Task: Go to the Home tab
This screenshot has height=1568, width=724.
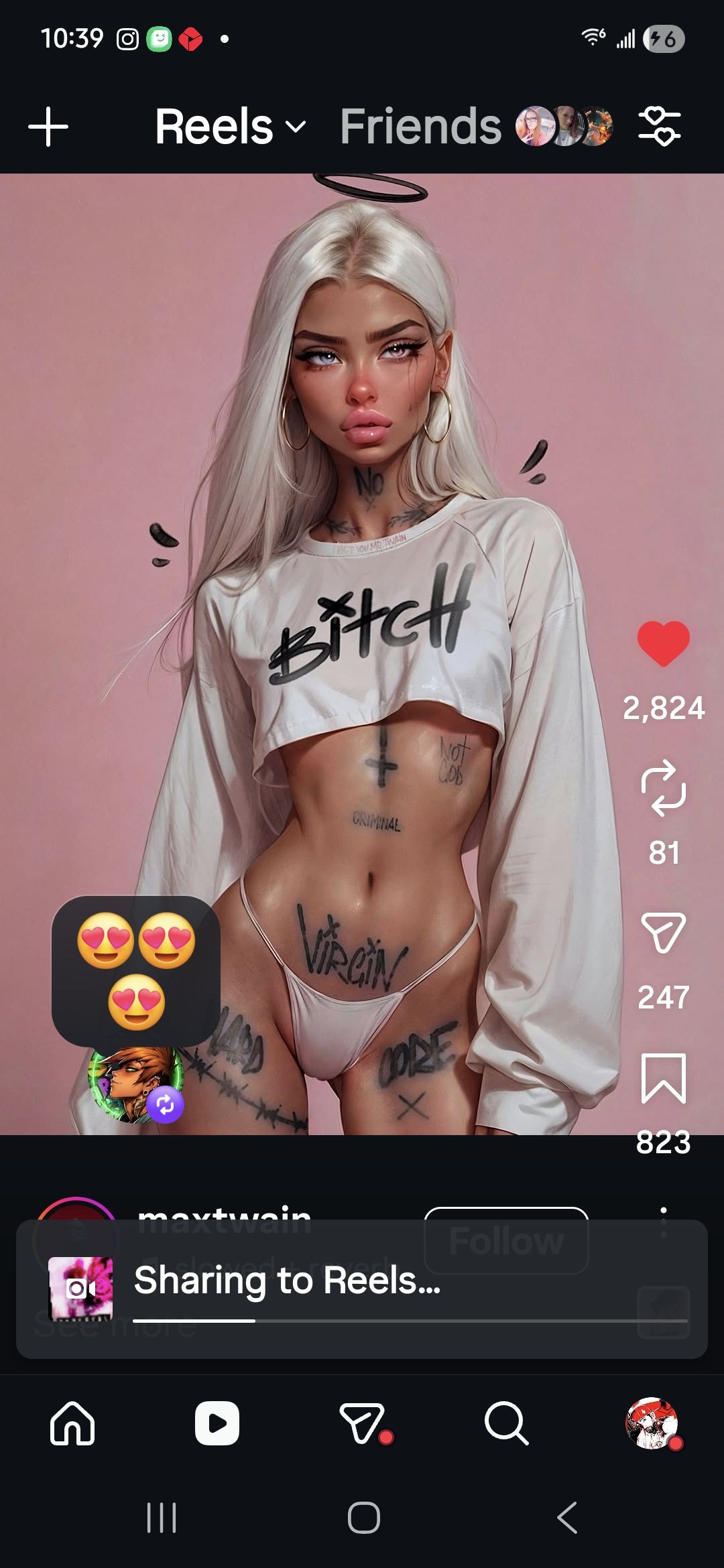Action: (x=72, y=1423)
